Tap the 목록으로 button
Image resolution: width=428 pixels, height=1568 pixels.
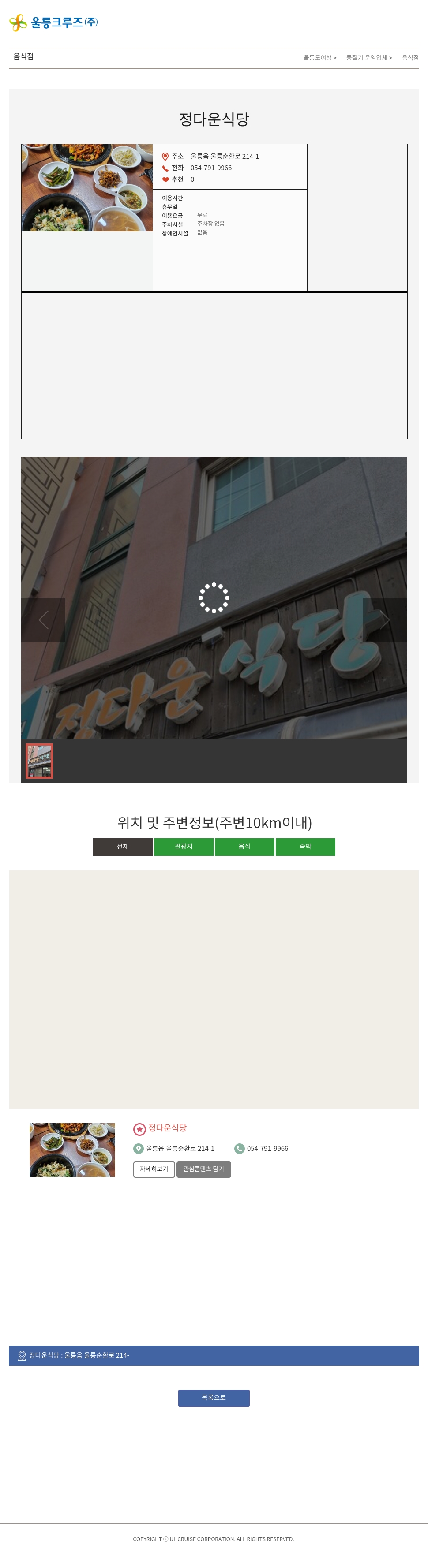click(214, 1397)
